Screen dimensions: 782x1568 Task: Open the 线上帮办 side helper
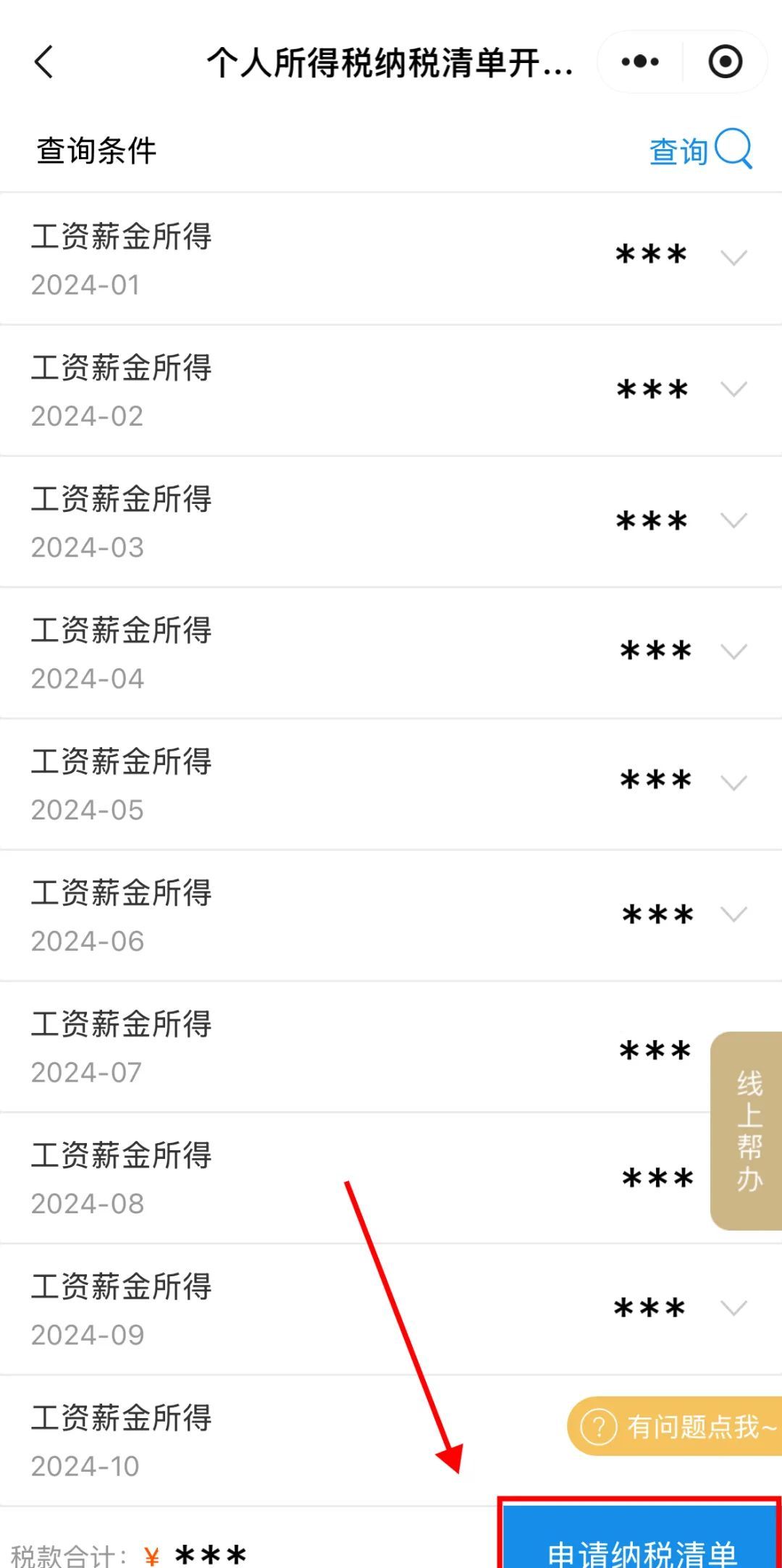(x=747, y=1131)
